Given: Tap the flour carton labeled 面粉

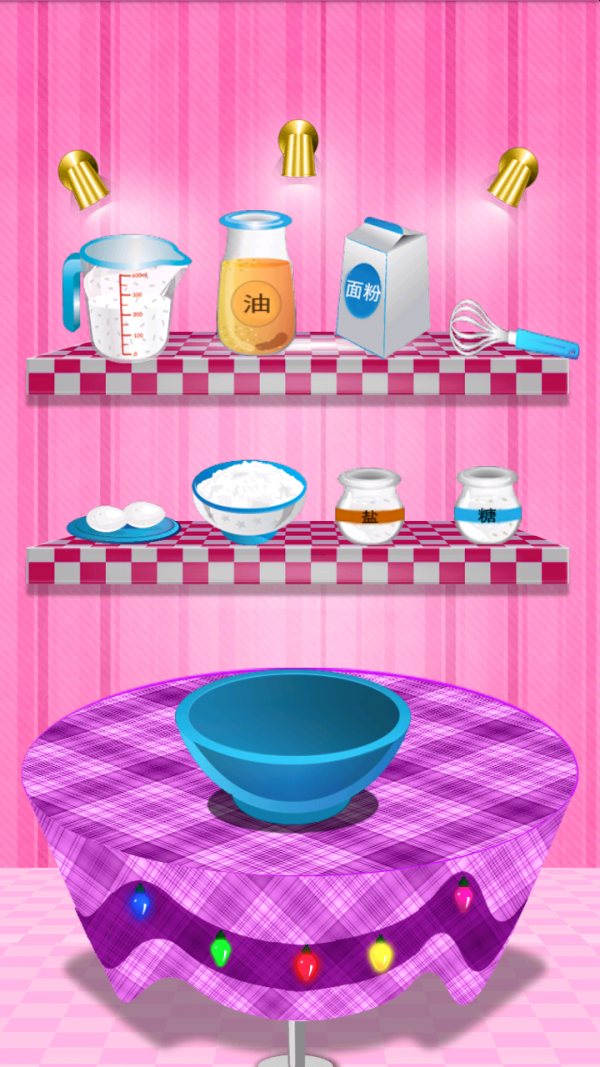Looking at the screenshot, I should tap(382, 290).
